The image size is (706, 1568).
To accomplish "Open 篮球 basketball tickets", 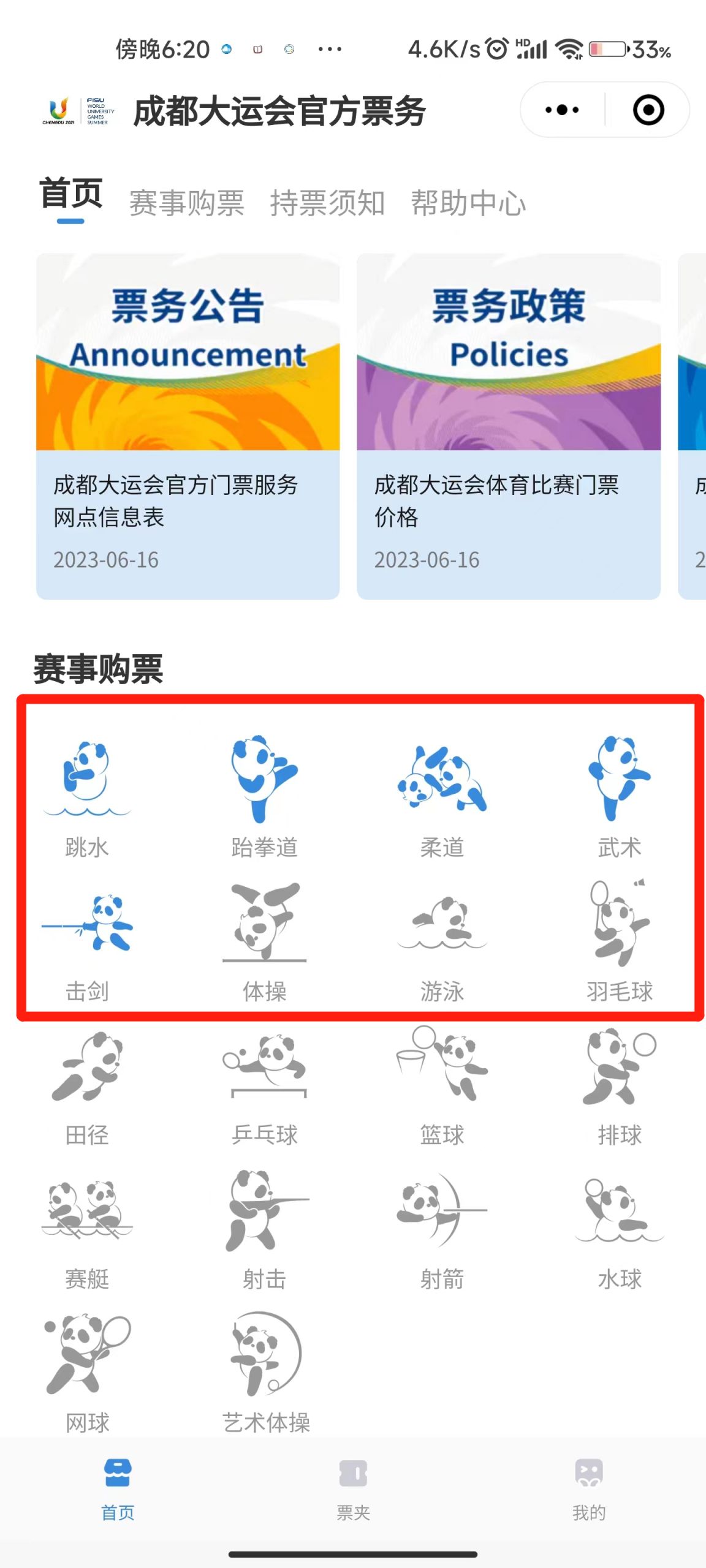I will point(442,1084).
